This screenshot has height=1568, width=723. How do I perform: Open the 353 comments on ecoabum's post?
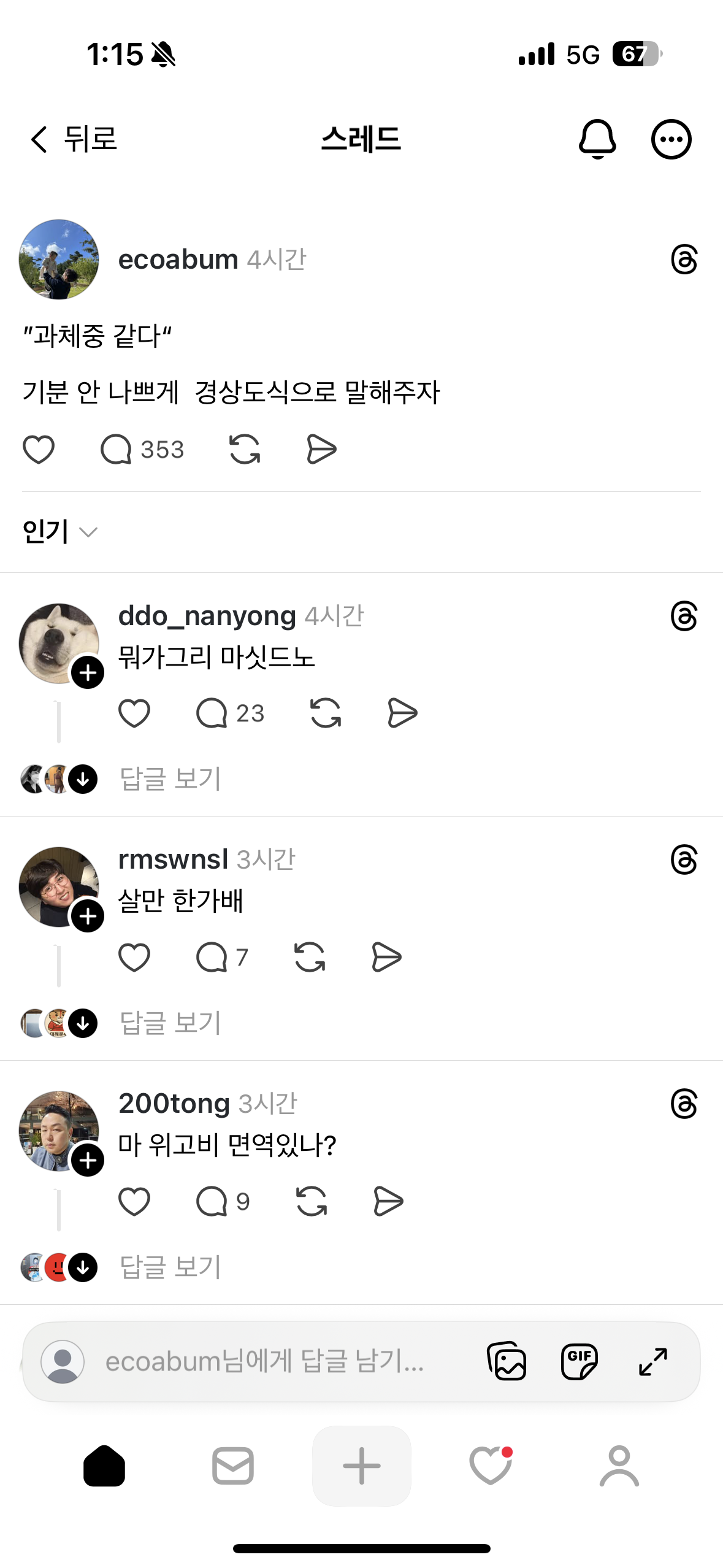[x=142, y=450]
